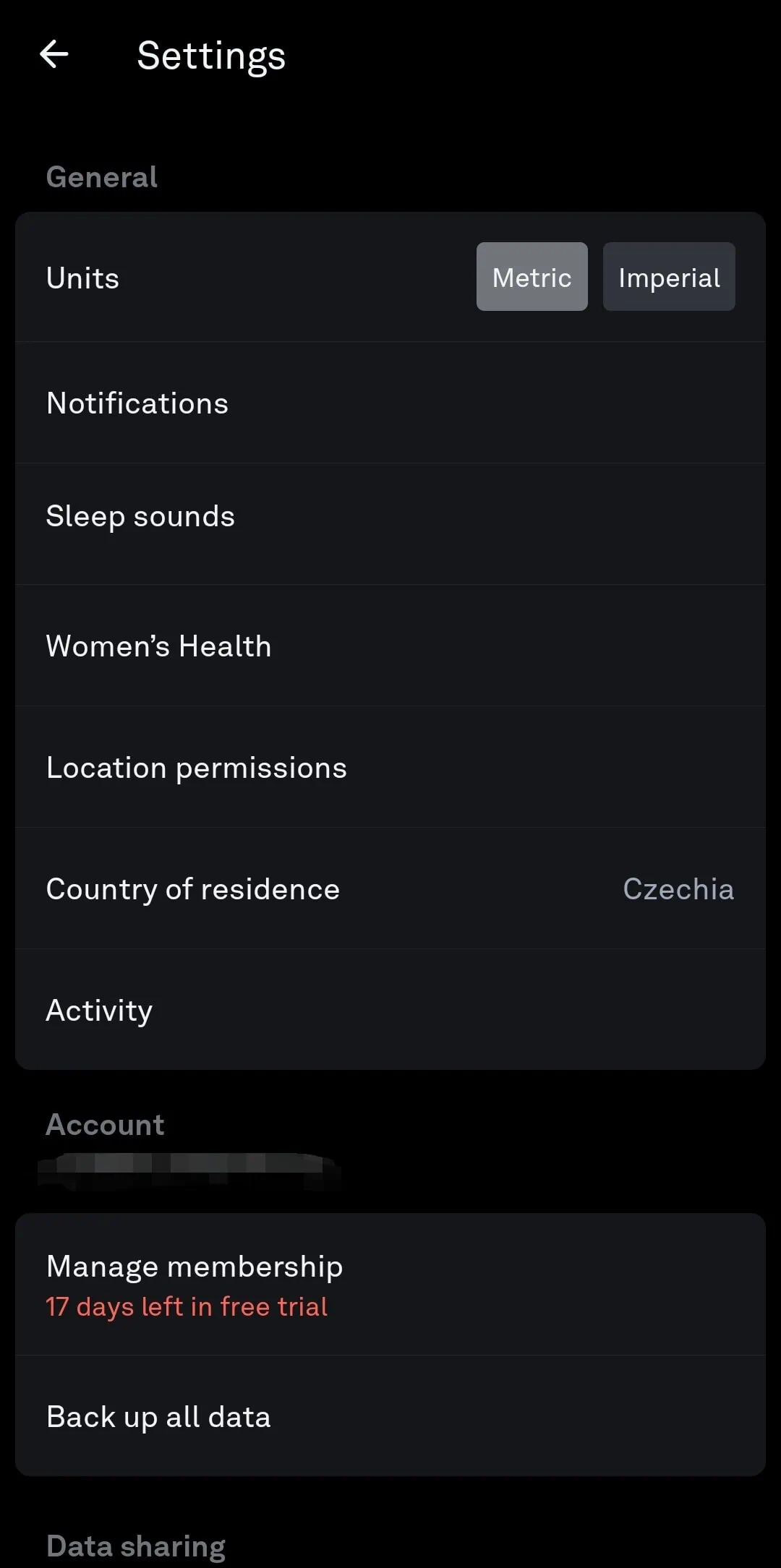The image size is (781, 1568).
Task: Open Location permissions
Action: click(390, 768)
